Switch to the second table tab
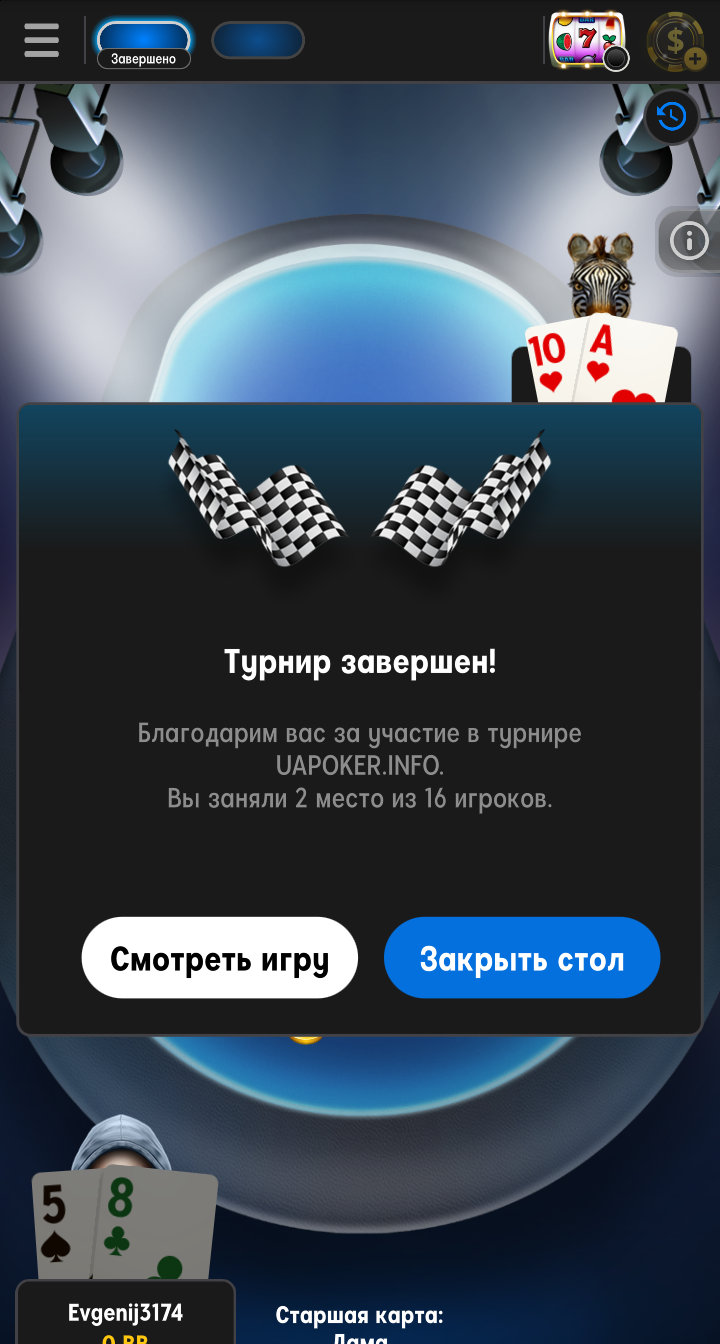Viewport: 720px width, 1344px height. click(x=258, y=40)
